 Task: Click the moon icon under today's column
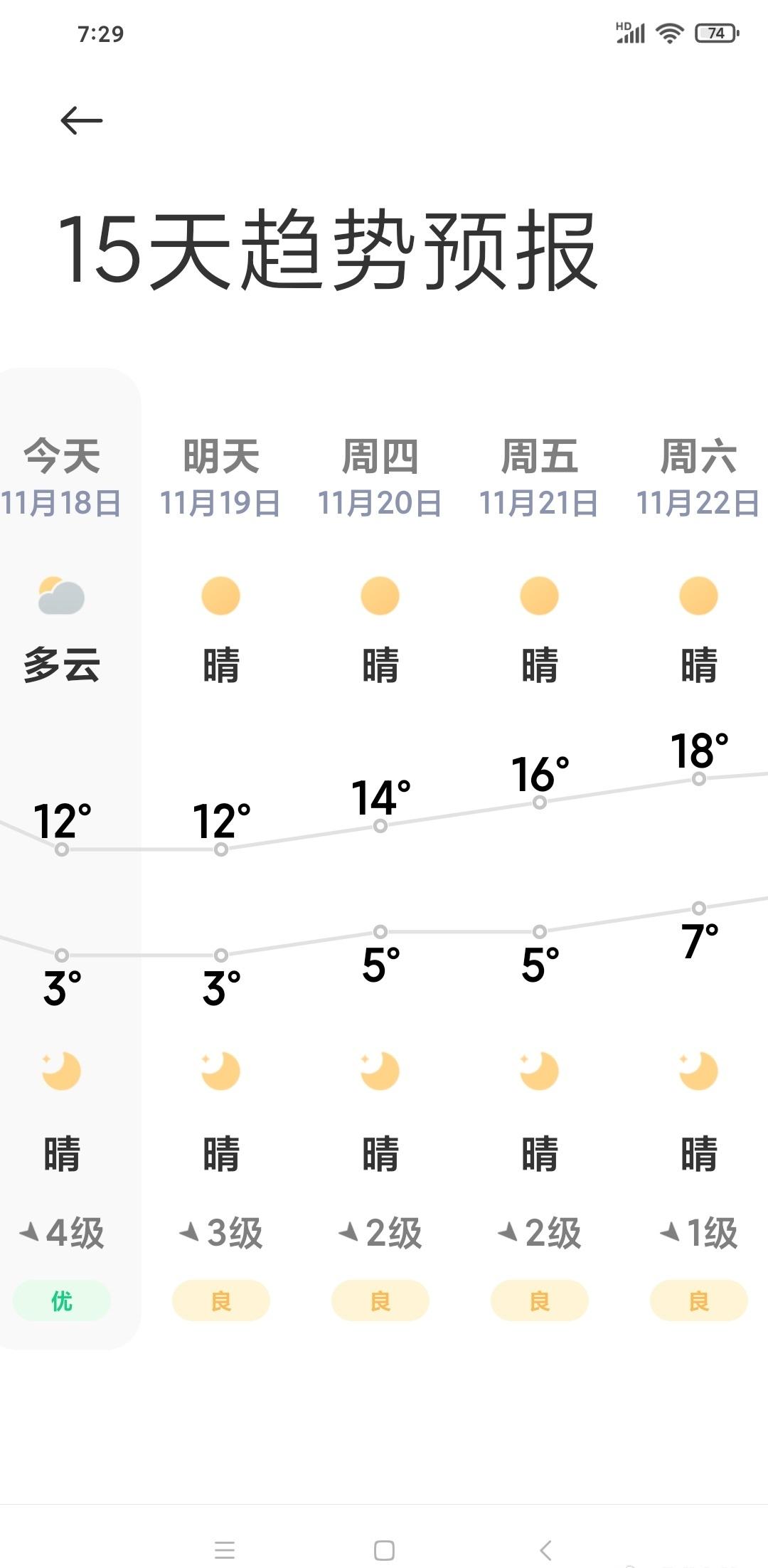[x=60, y=1069]
